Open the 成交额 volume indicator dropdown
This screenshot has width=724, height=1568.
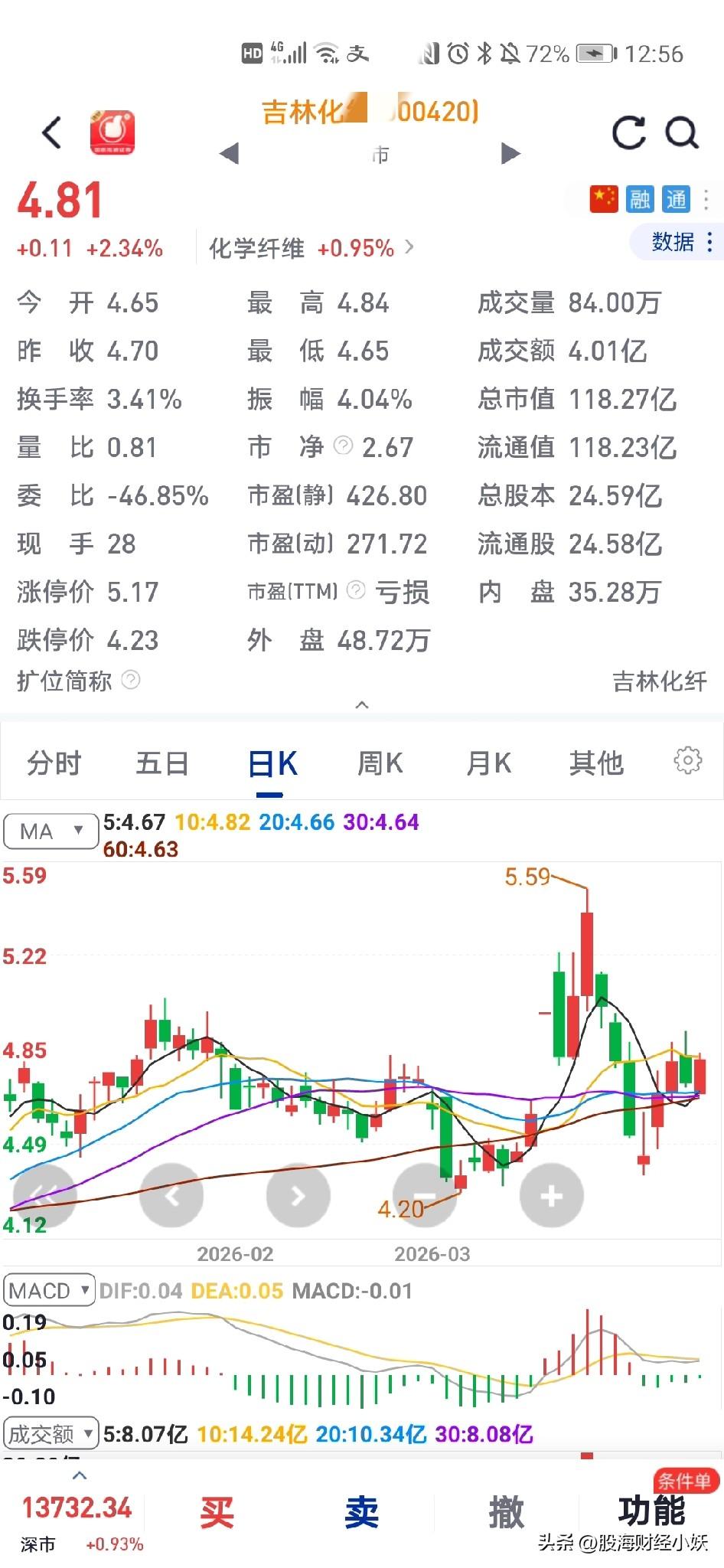click(51, 1433)
